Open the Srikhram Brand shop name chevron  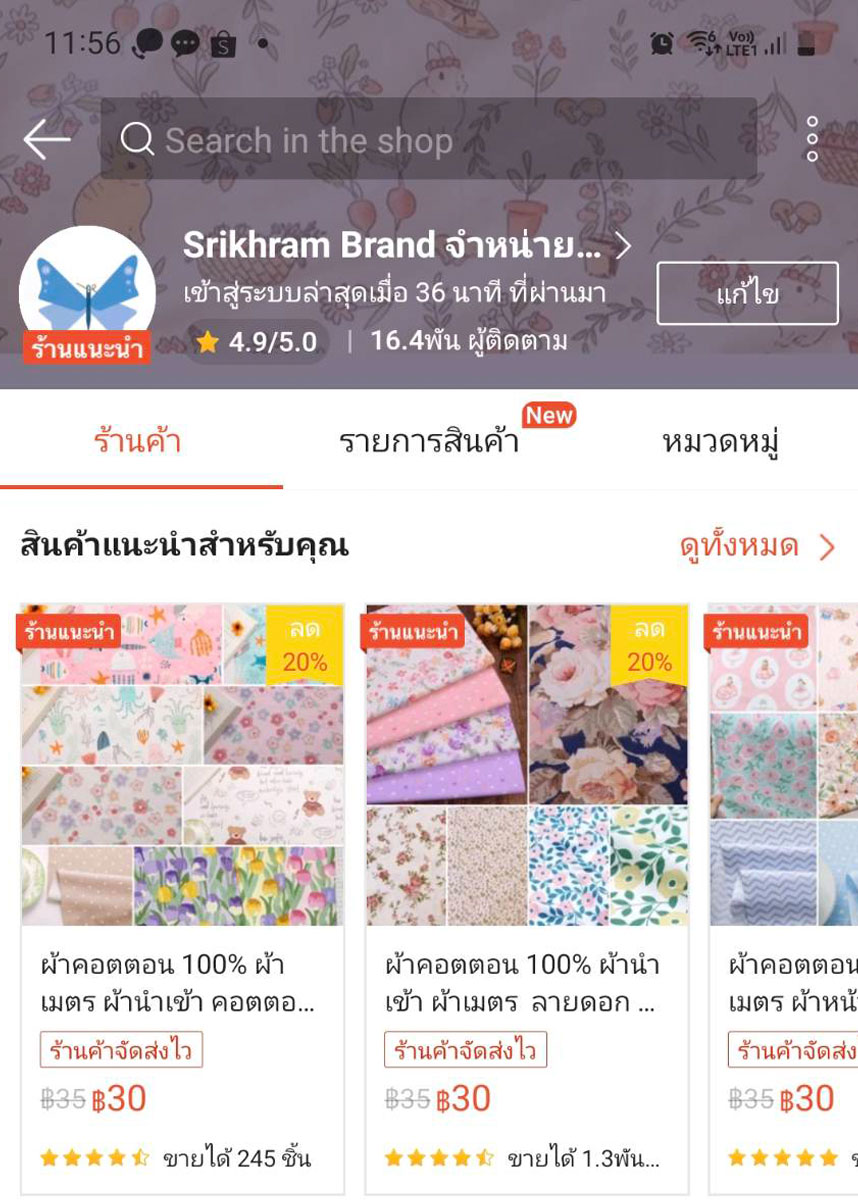623,246
